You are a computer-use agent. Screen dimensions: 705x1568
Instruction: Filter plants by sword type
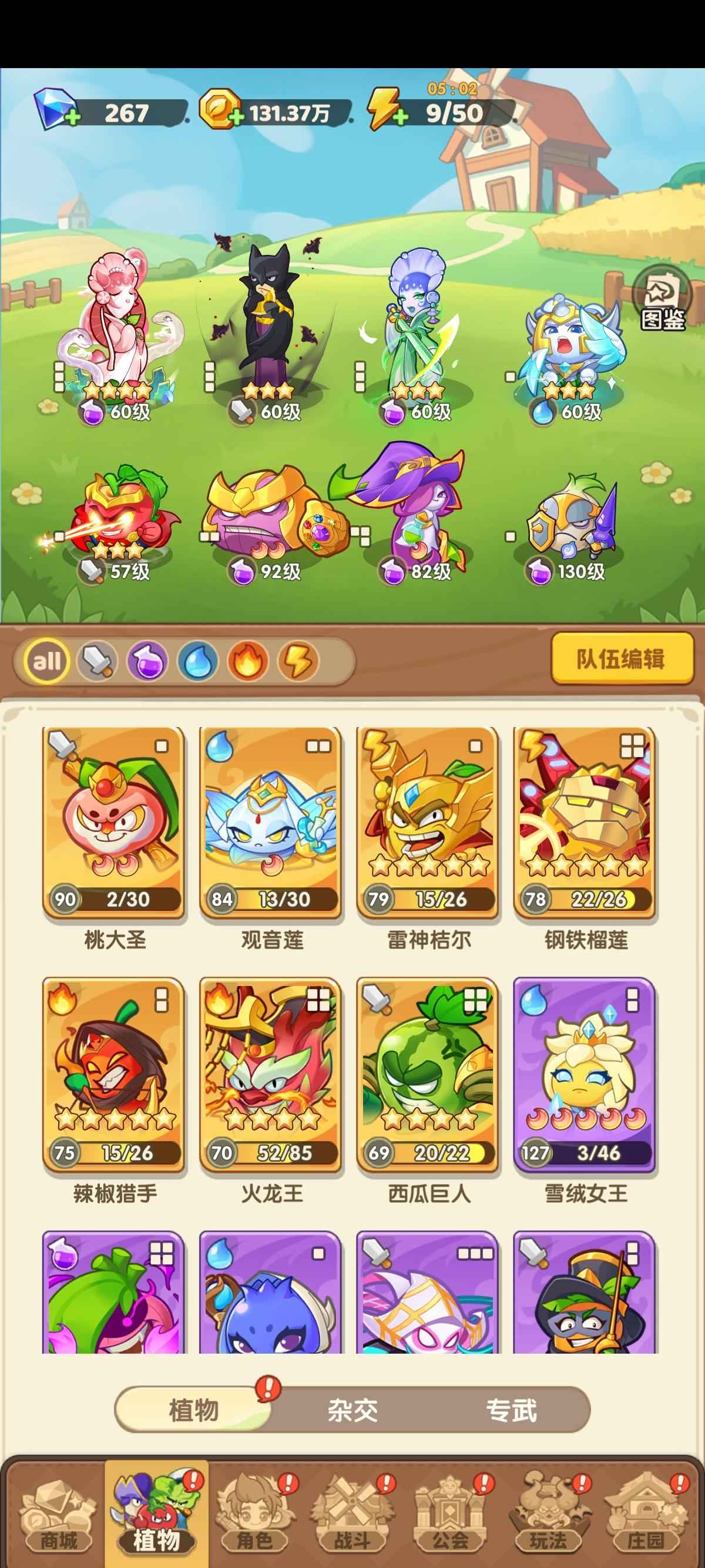(x=98, y=661)
